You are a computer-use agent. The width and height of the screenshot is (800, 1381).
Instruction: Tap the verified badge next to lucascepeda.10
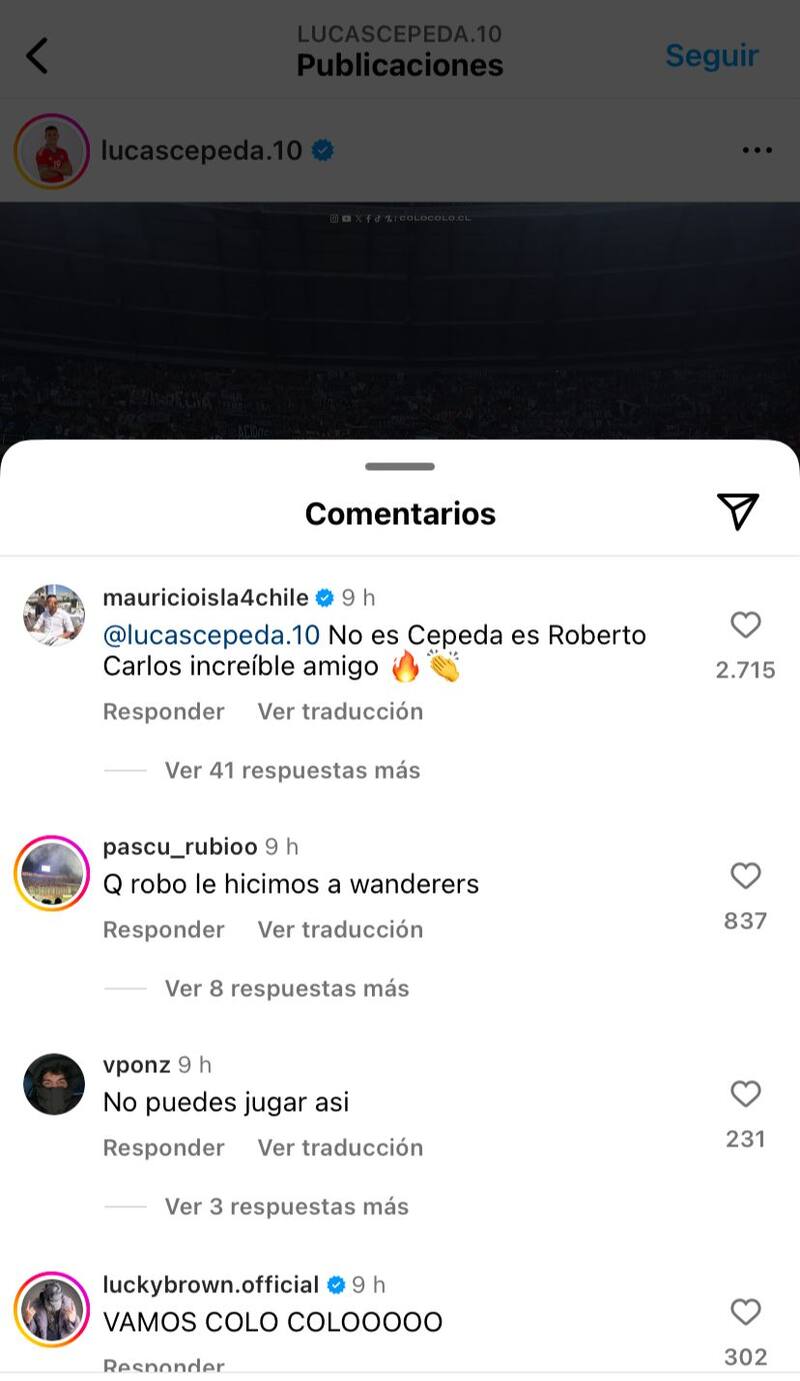pos(322,149)
